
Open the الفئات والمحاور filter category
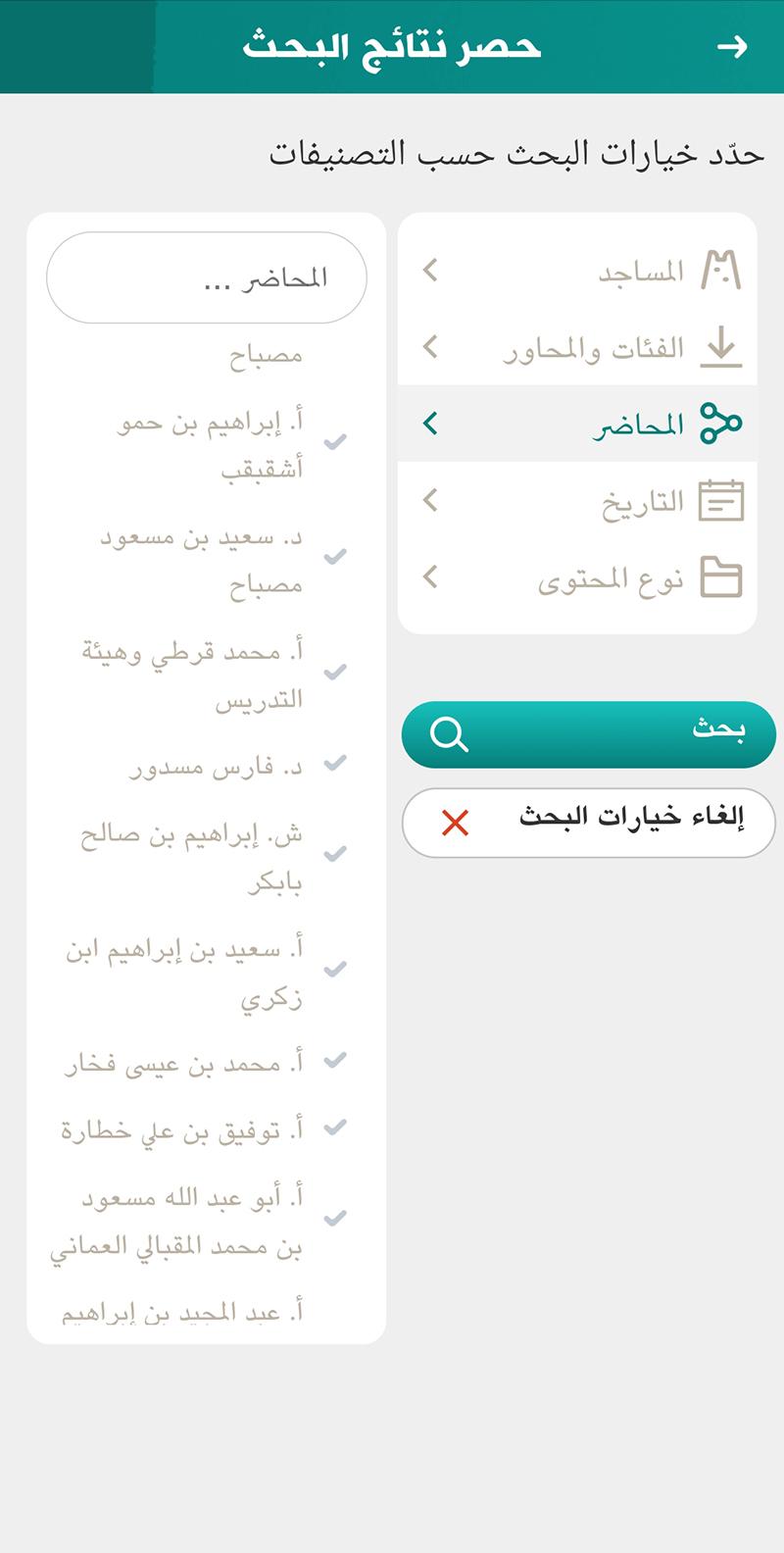[x=578, y=347]
